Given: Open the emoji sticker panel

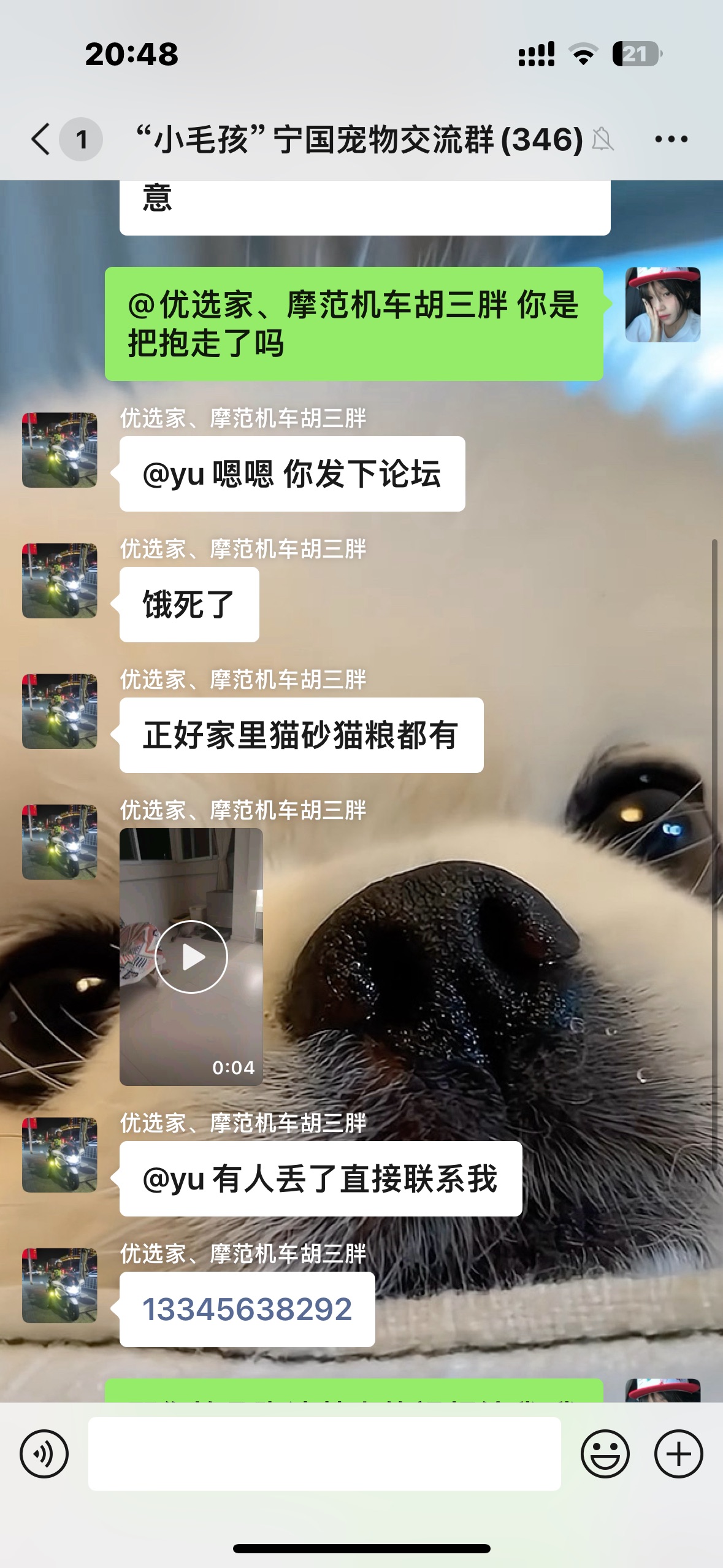Looking at the screenshot, I should coord(605,1453).
